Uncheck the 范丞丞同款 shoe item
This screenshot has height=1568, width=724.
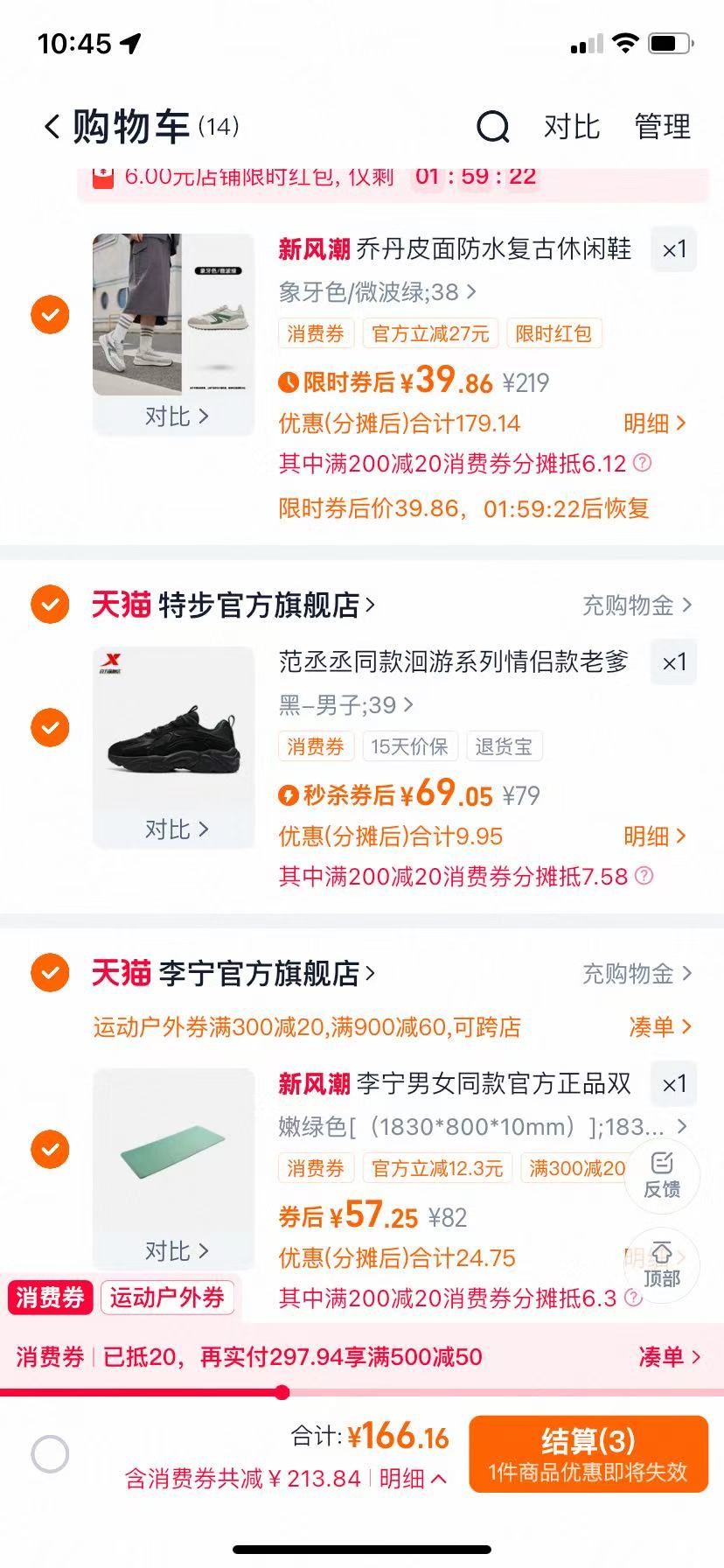[50, 727]
